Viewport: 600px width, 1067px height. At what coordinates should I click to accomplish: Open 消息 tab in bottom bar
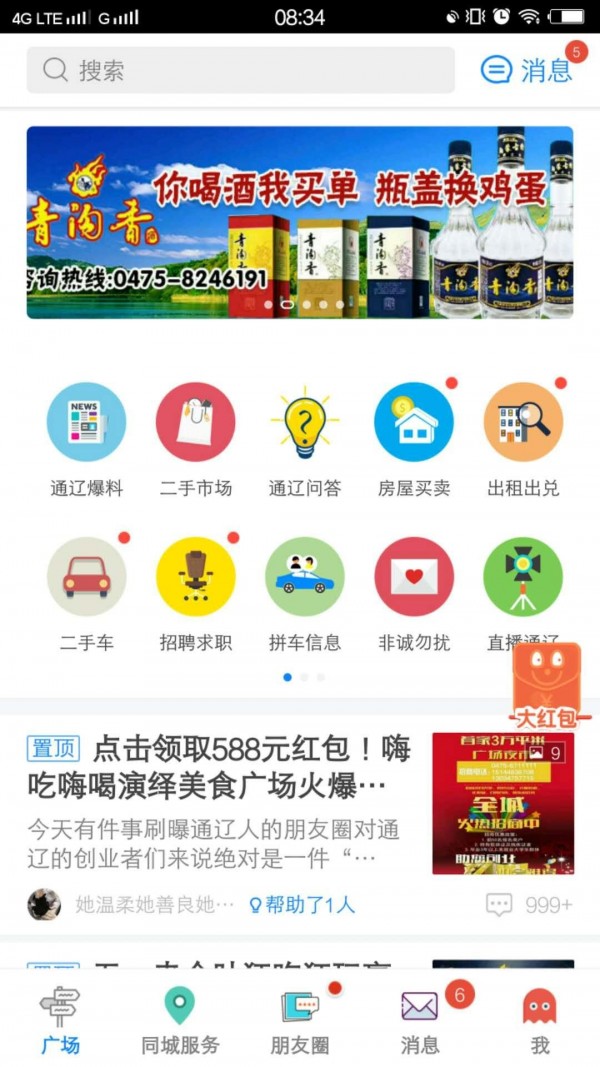[420, 1020]
